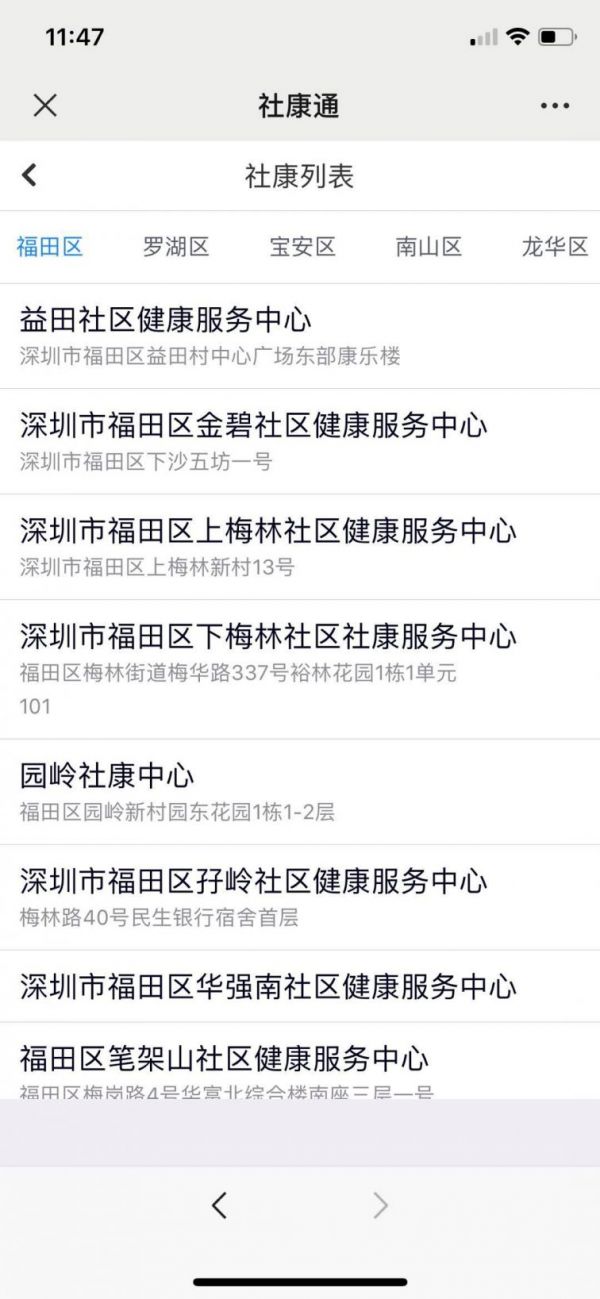Open 益田社区健康服务中心
The width and height of the screenshot is (600, 1299).
tap(300, 336)
